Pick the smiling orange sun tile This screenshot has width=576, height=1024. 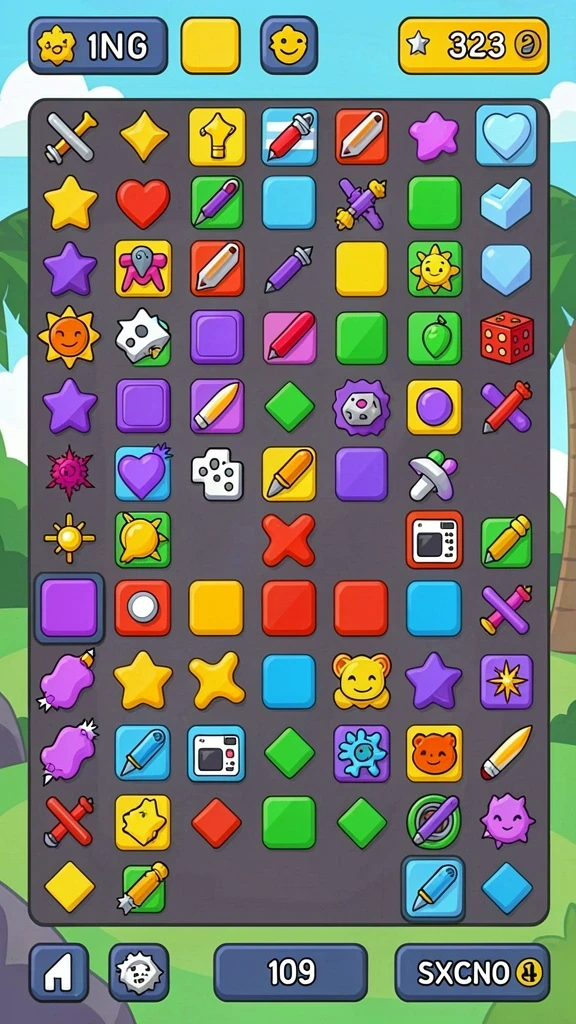[x=69, y=338]
